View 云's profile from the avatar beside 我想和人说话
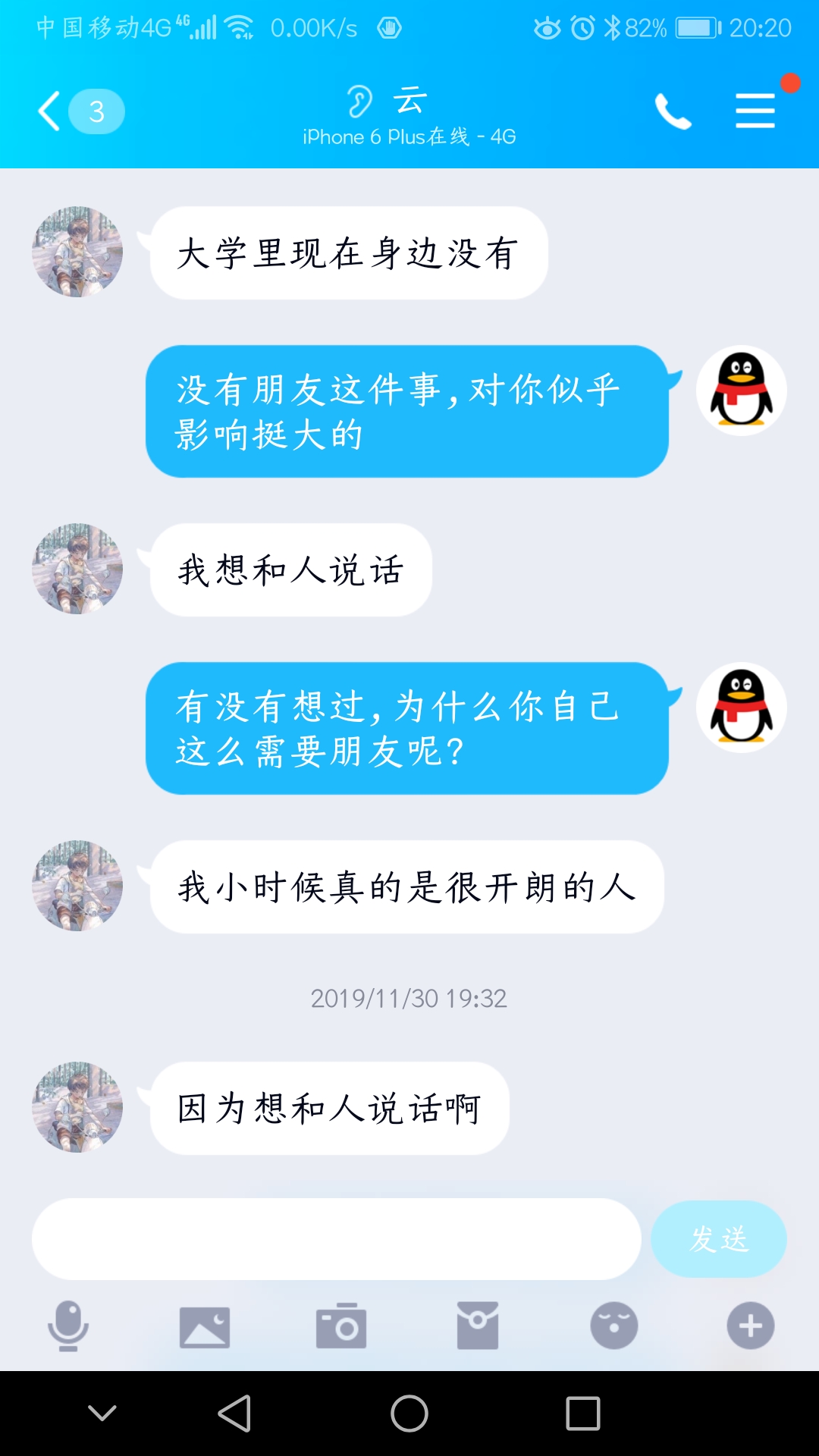Viewport: 819px width, 1456px height. click(77, 569)
